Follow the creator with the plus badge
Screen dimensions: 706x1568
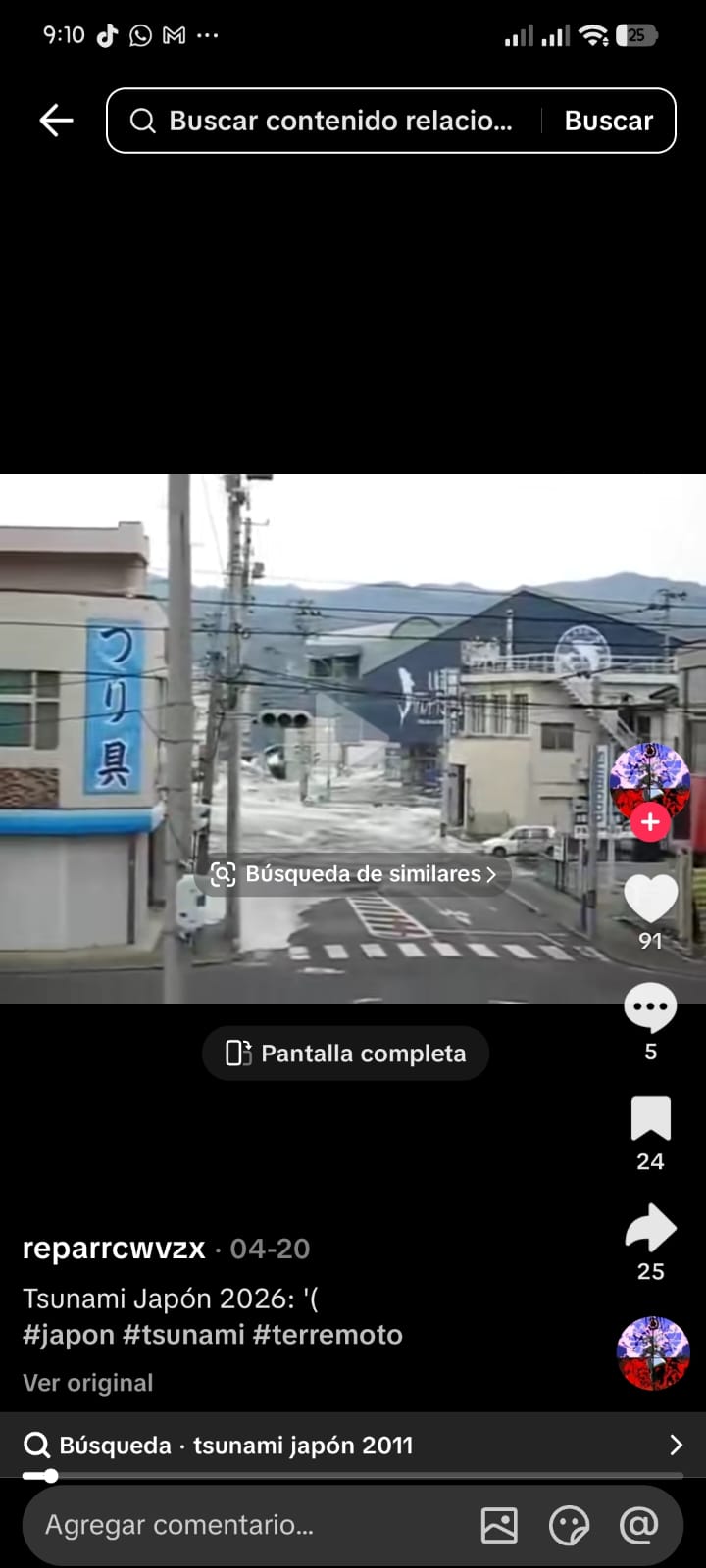click(650, 822)
